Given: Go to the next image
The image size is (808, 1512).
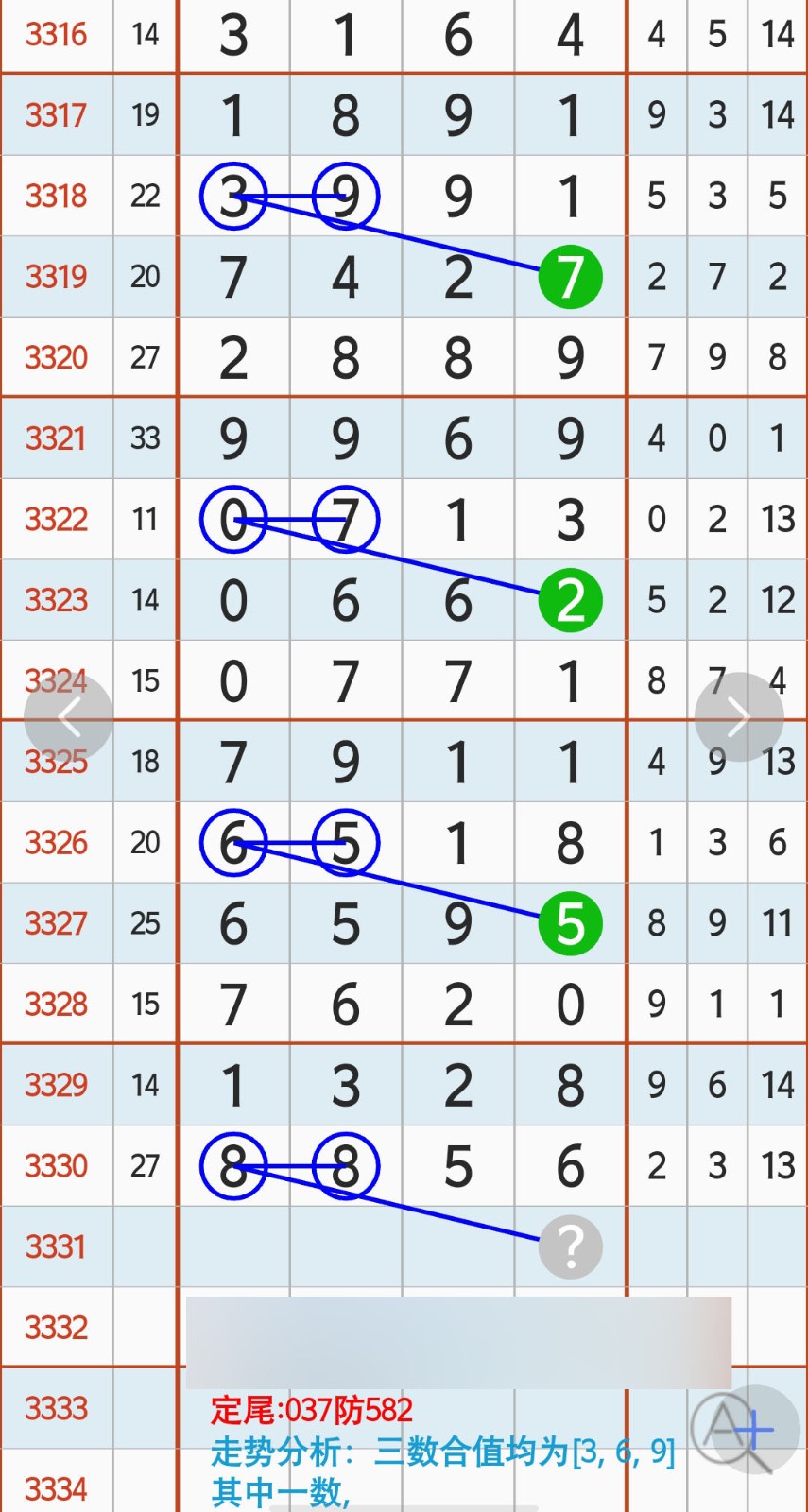Looking at the screenshot, I should pos(738,717).
